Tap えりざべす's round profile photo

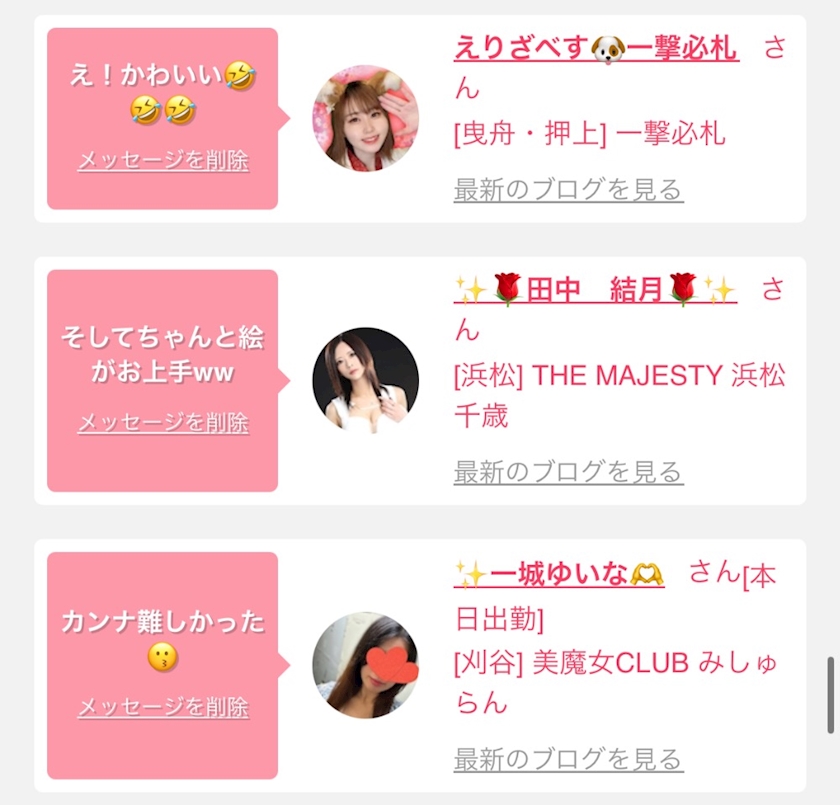pyautogui.click(x=366, y=118)
